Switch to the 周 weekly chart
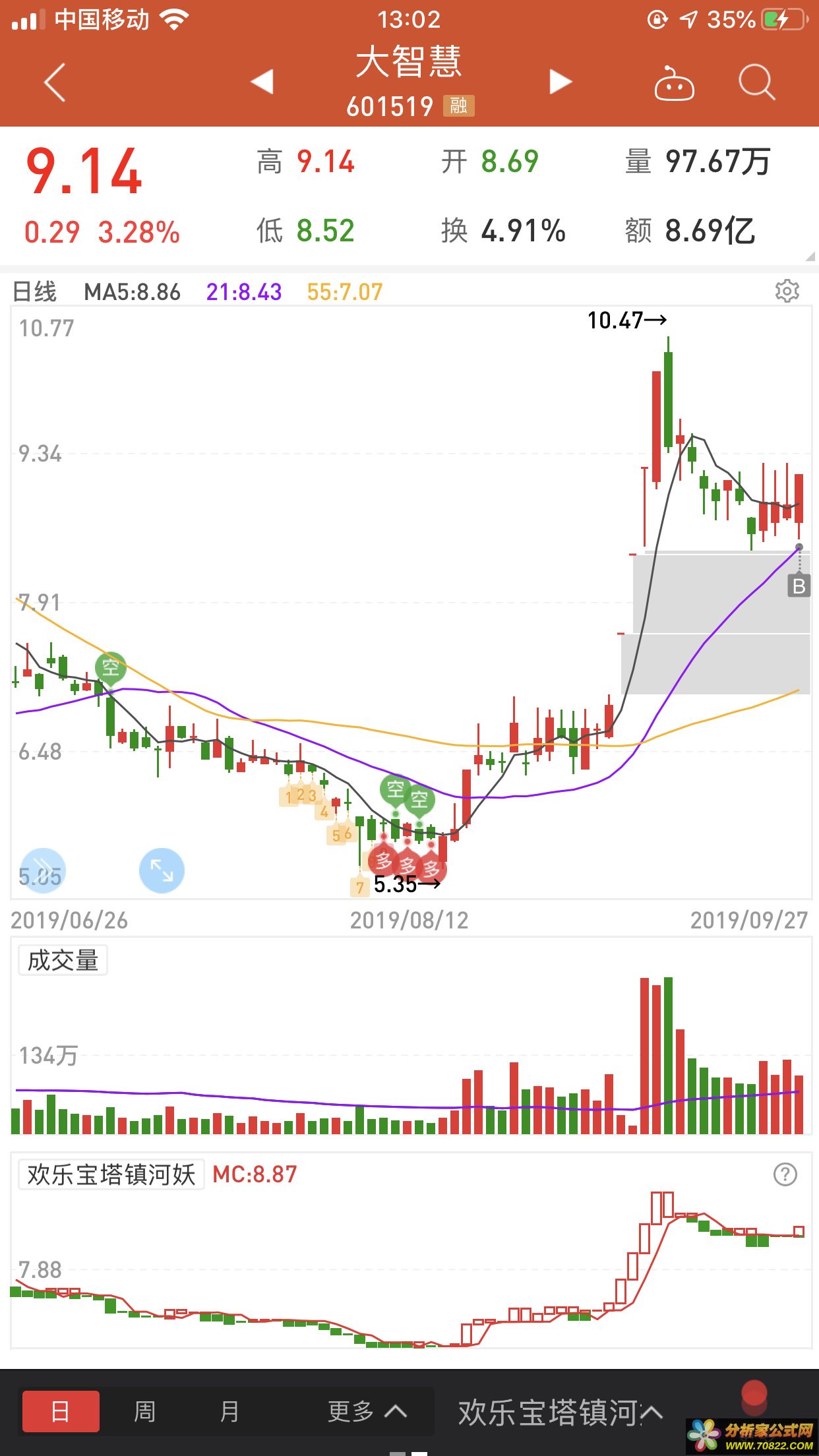Viewport: 819px width, 1456px height. coord(145,1411)
